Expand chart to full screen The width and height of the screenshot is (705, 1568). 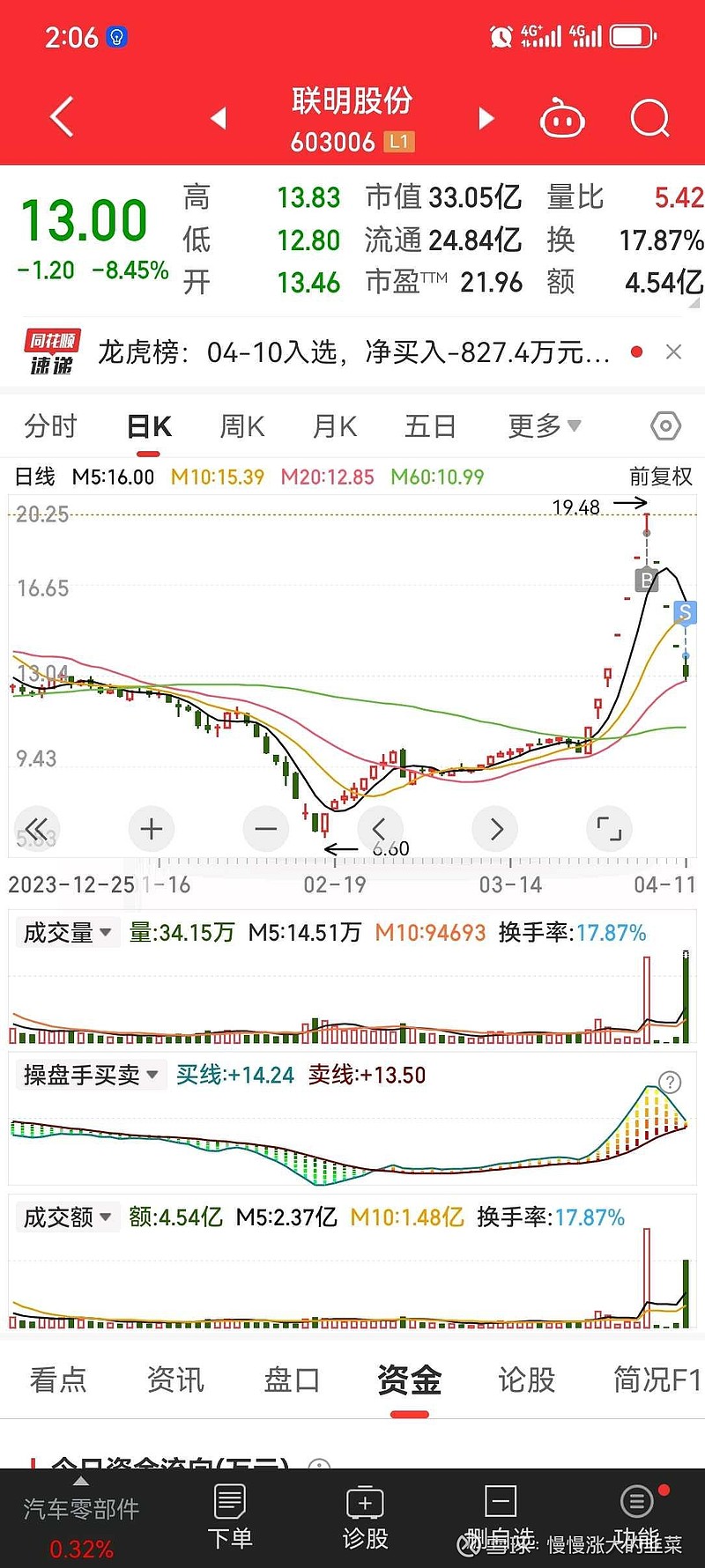[609, 829]
